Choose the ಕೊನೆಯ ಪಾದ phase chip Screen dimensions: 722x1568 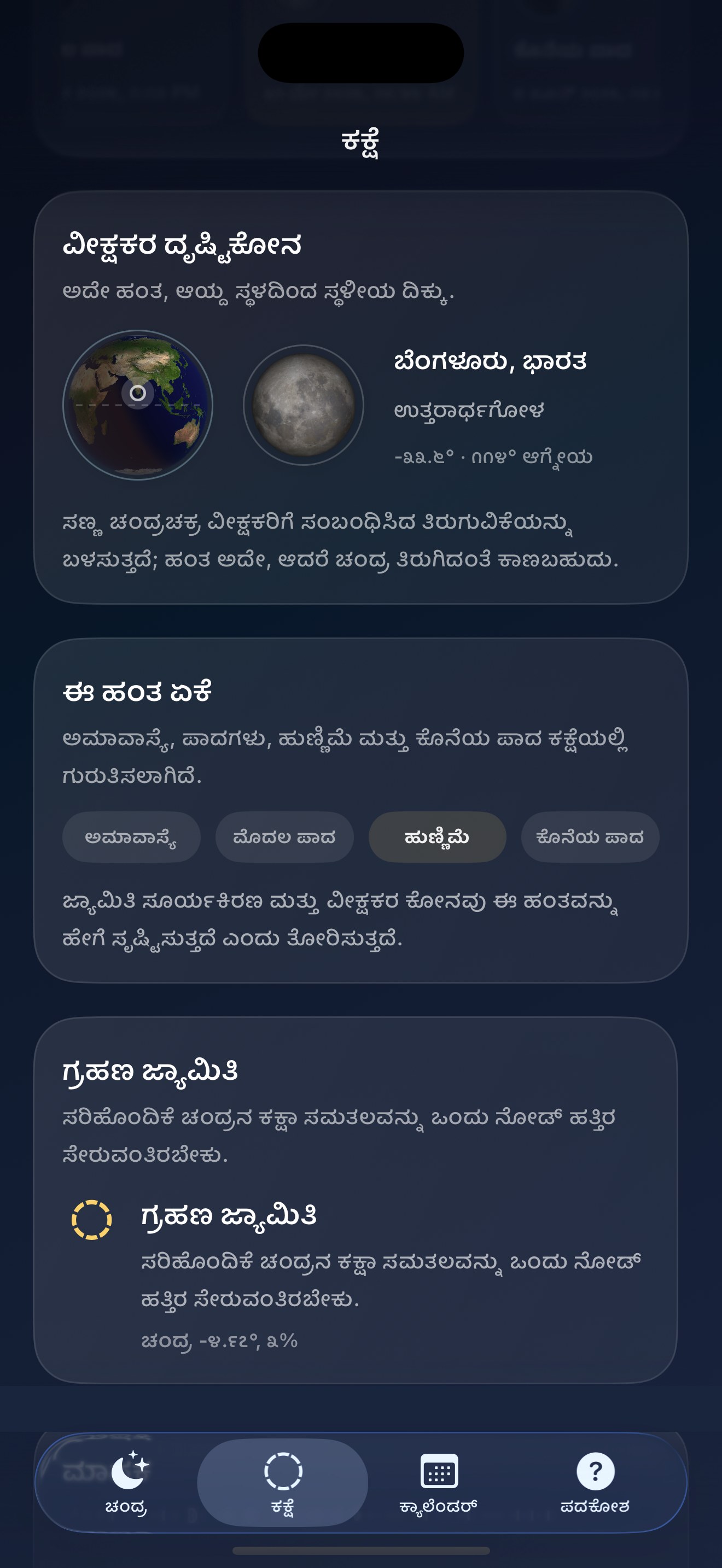(x=590, y=837)
